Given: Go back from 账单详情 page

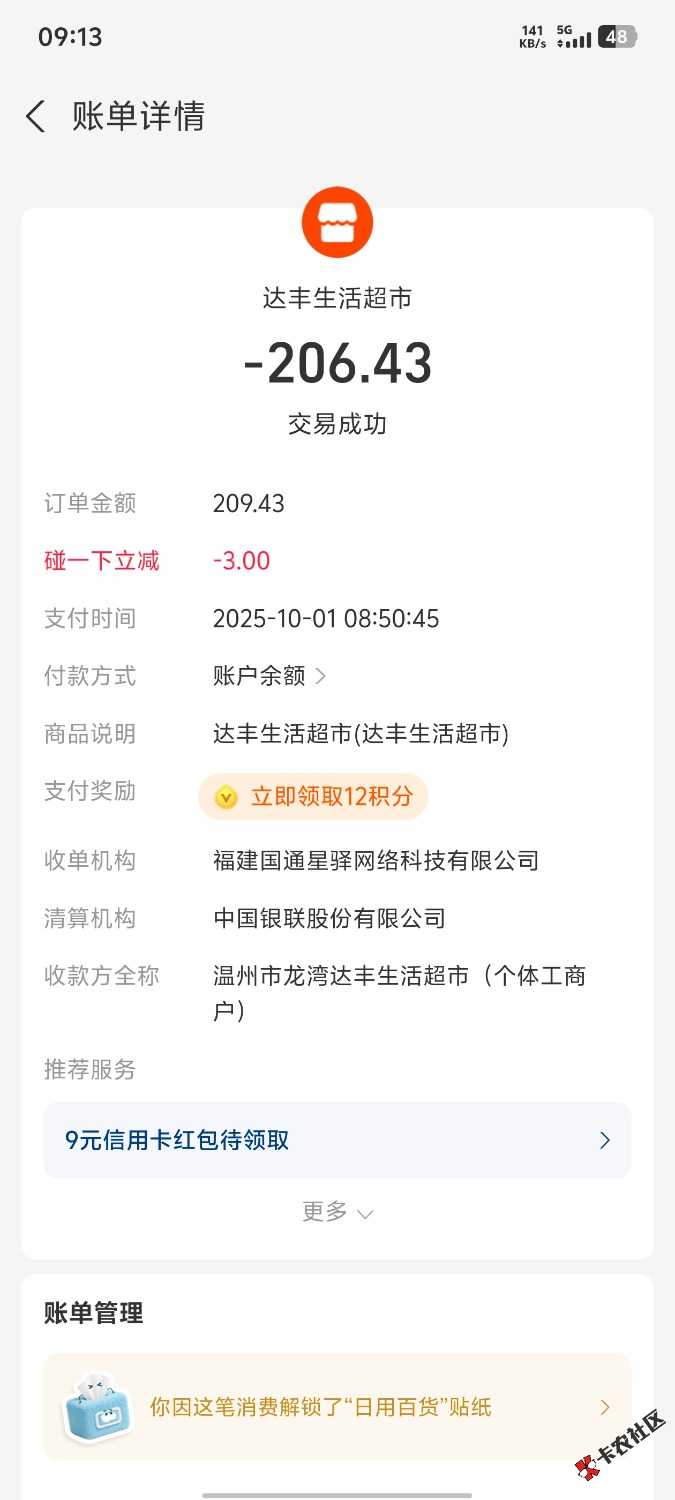Looking at the screenshot, I should click(x=36, y=117).
